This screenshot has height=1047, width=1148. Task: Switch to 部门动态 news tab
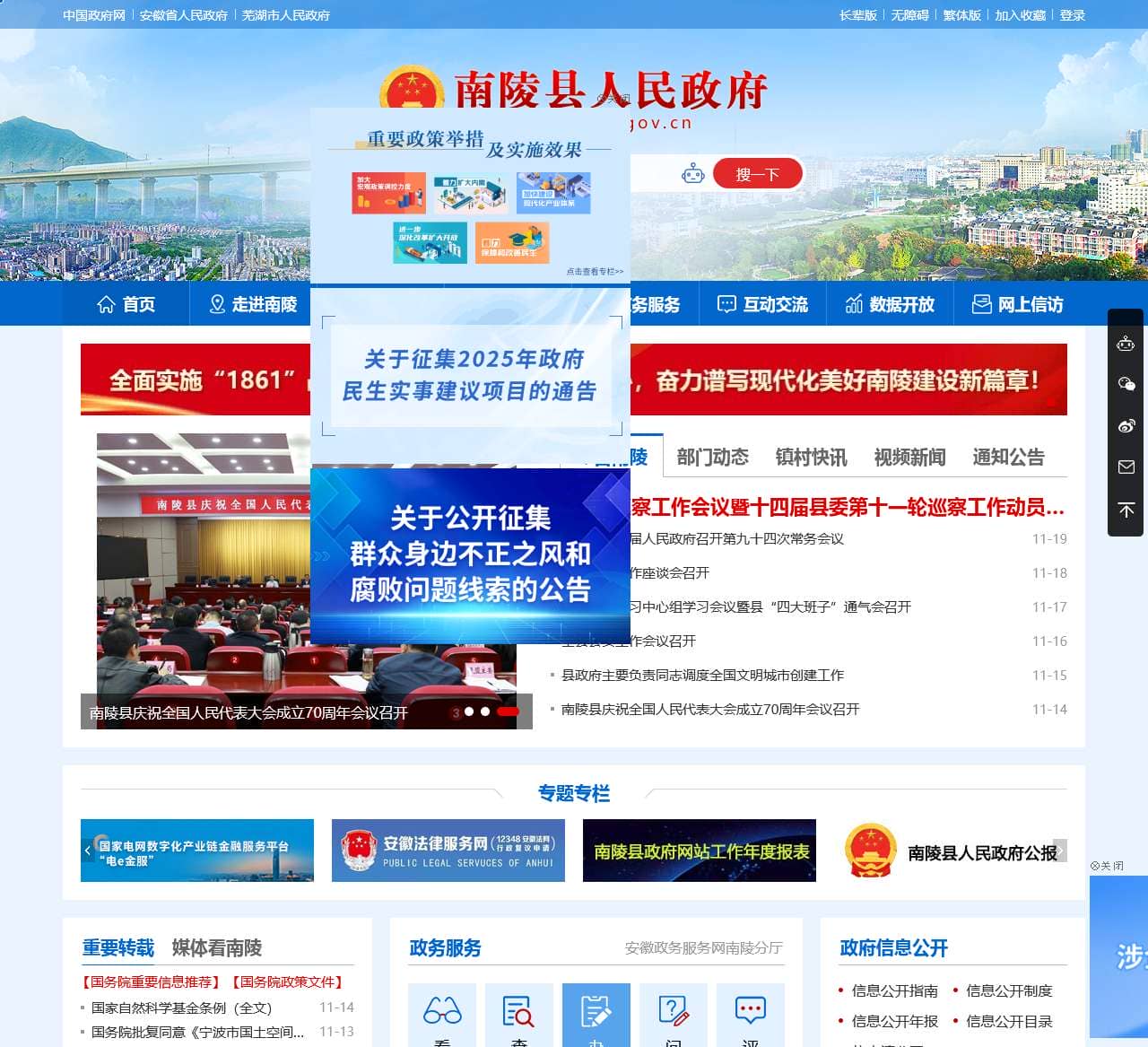pyautogui.click(x=712, y=458)
